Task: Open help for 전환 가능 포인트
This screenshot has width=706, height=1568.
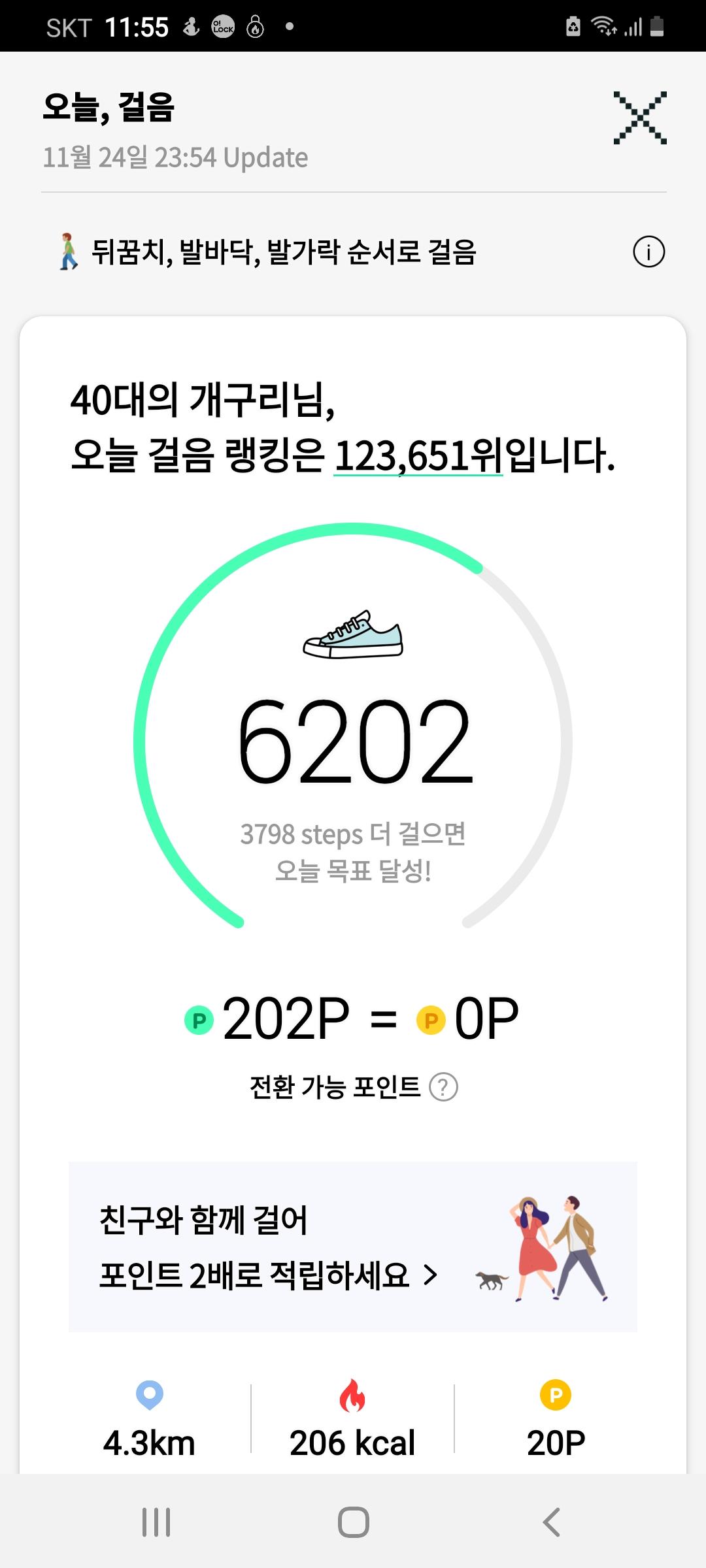Action: (x=443, y=1087)
